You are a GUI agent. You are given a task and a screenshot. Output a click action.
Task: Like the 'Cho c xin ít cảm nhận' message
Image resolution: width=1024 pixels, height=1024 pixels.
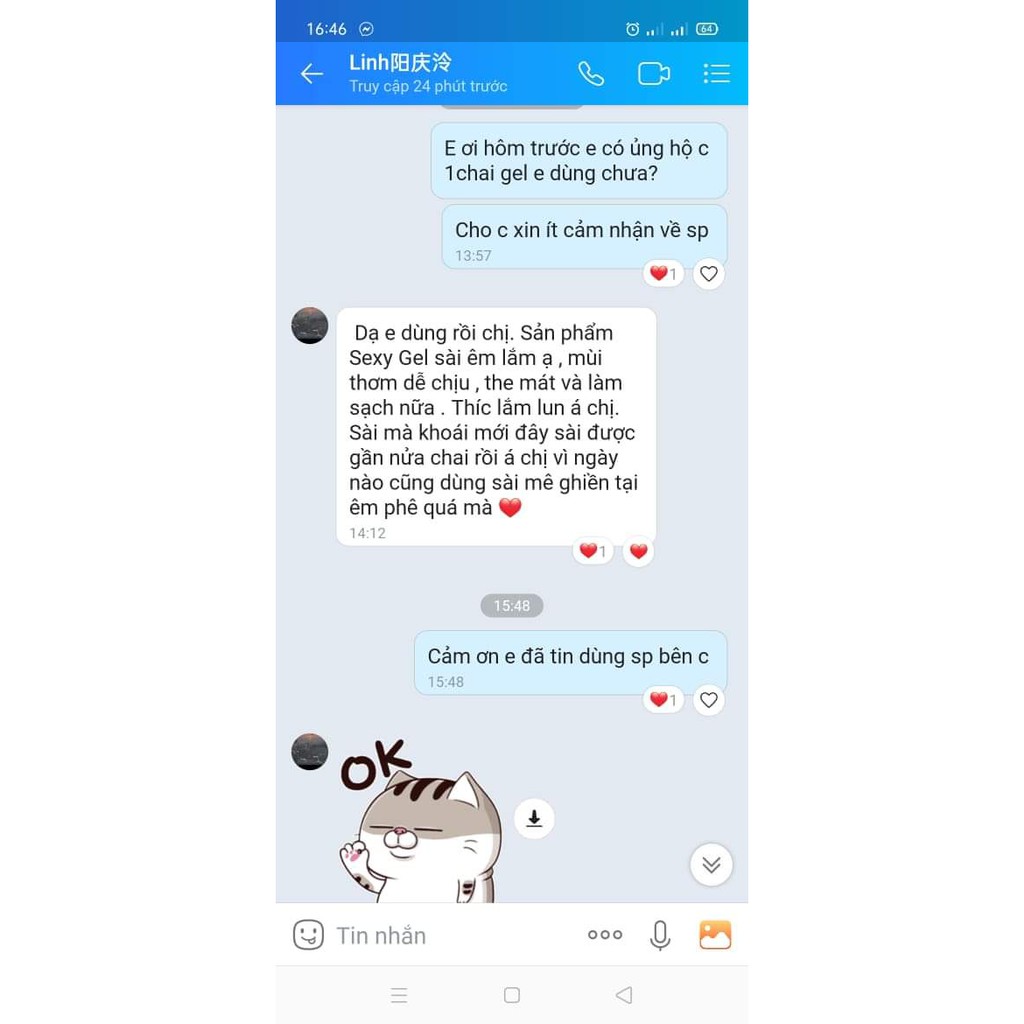(x=708, y=274)
